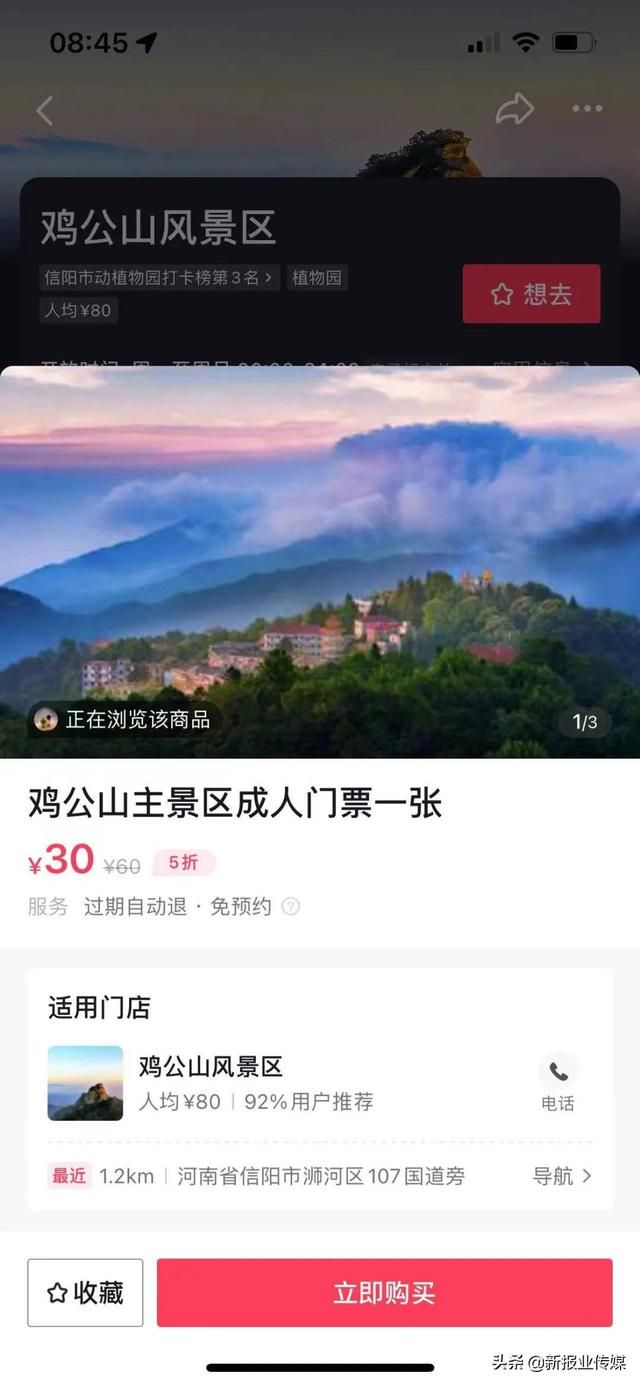640x1385 pixels.
Task: Tap the help icon beside 免预约
Action: pos(290,907)
